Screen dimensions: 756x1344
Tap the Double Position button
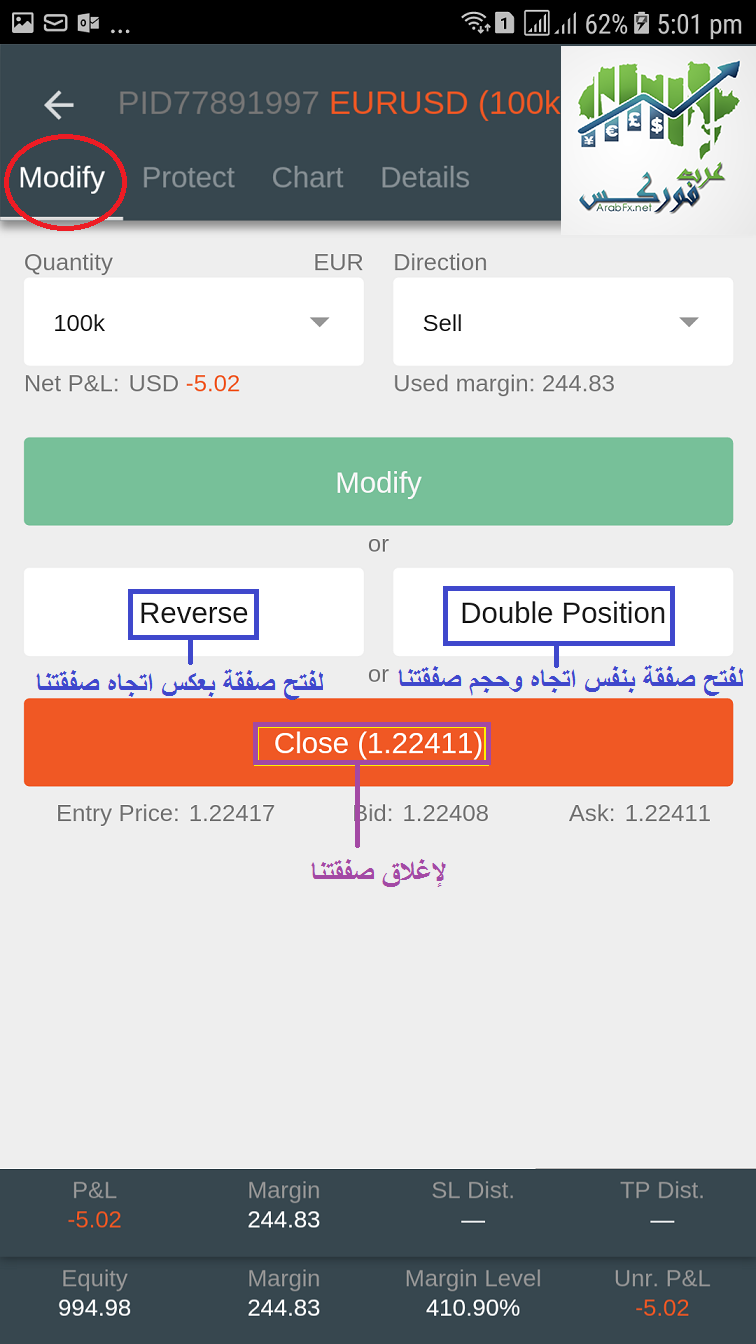(563, 612)
